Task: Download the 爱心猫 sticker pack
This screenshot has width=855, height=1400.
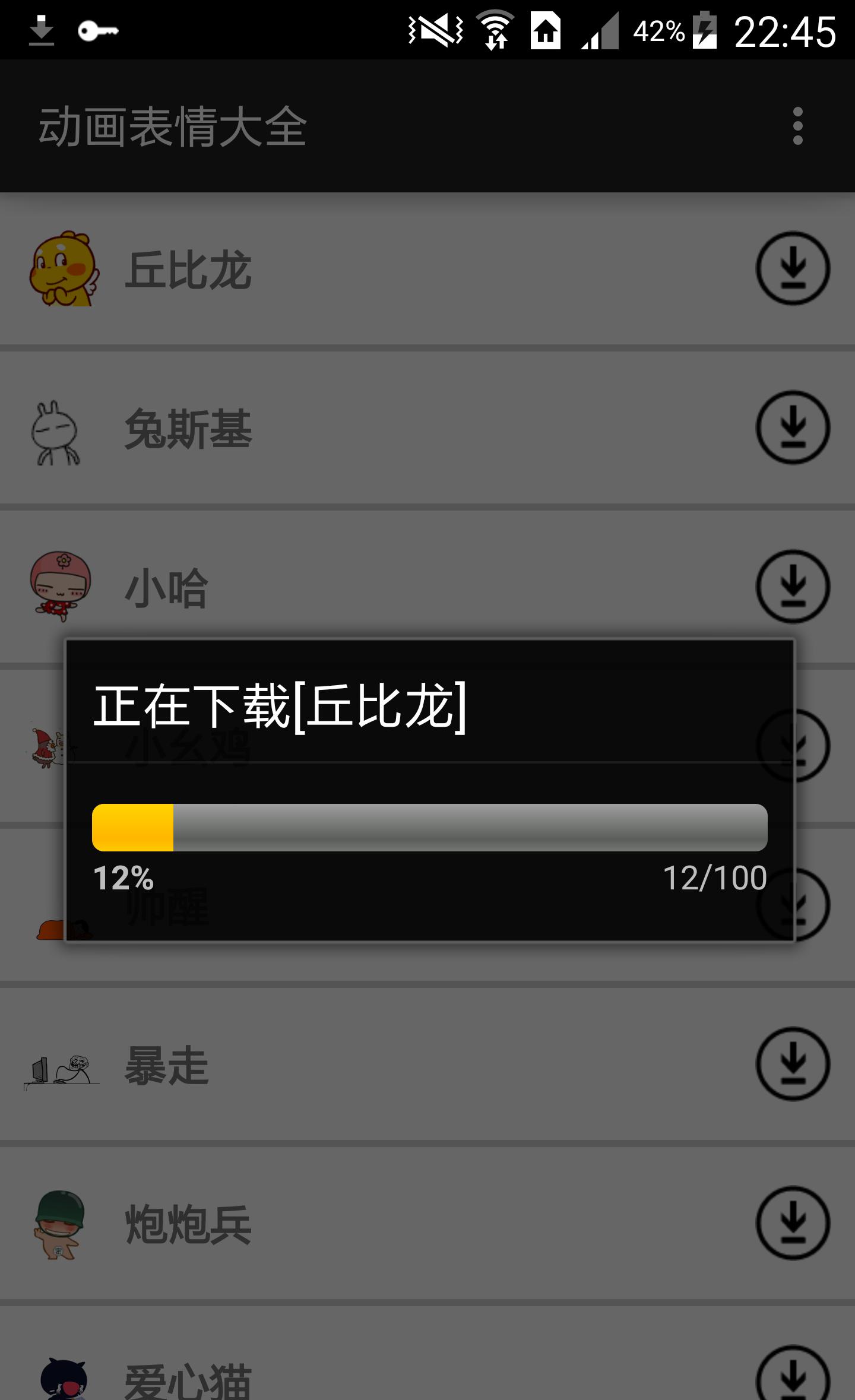Action: tap(793, 1374)
